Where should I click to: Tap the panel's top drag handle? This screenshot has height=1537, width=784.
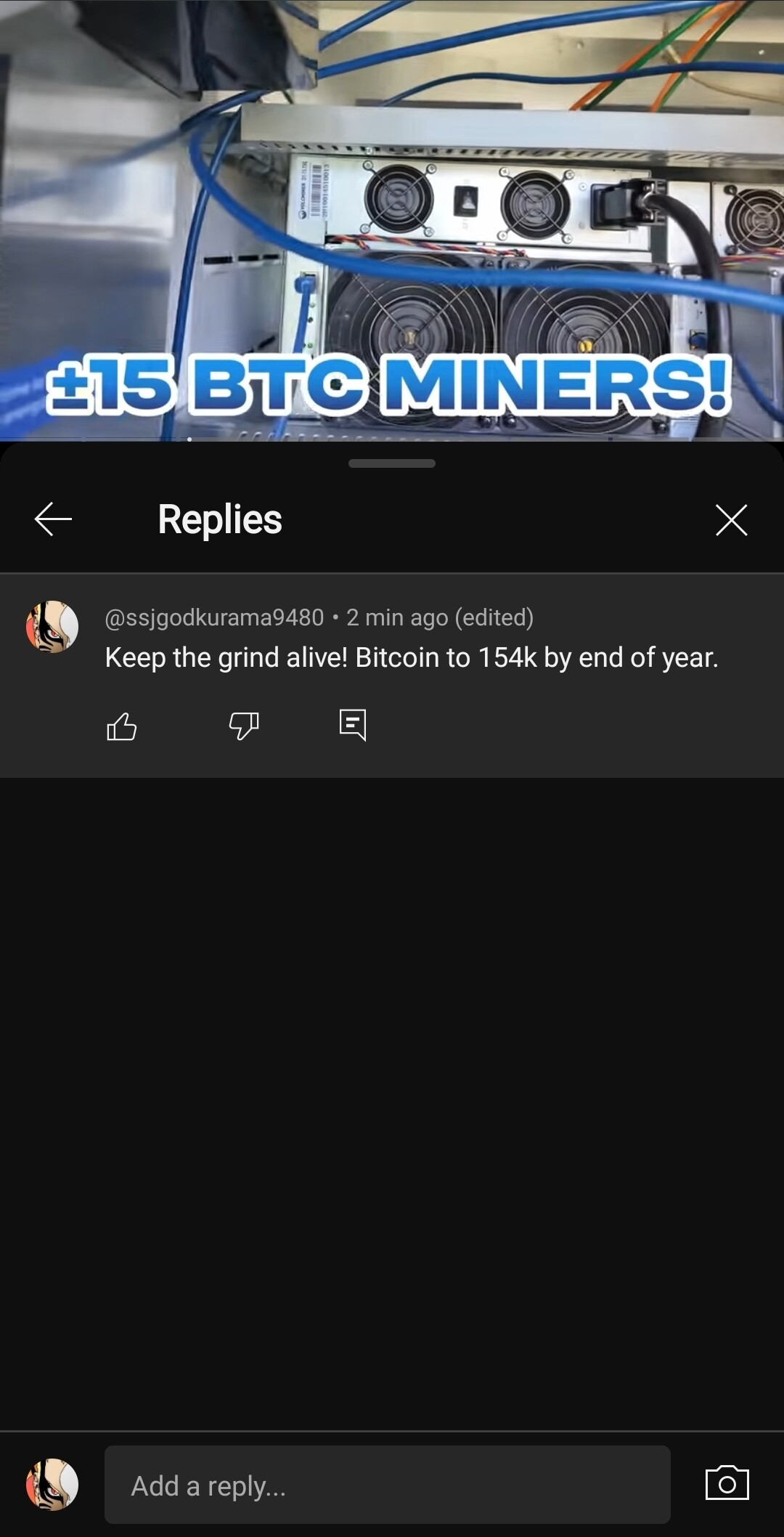[392, 463]
